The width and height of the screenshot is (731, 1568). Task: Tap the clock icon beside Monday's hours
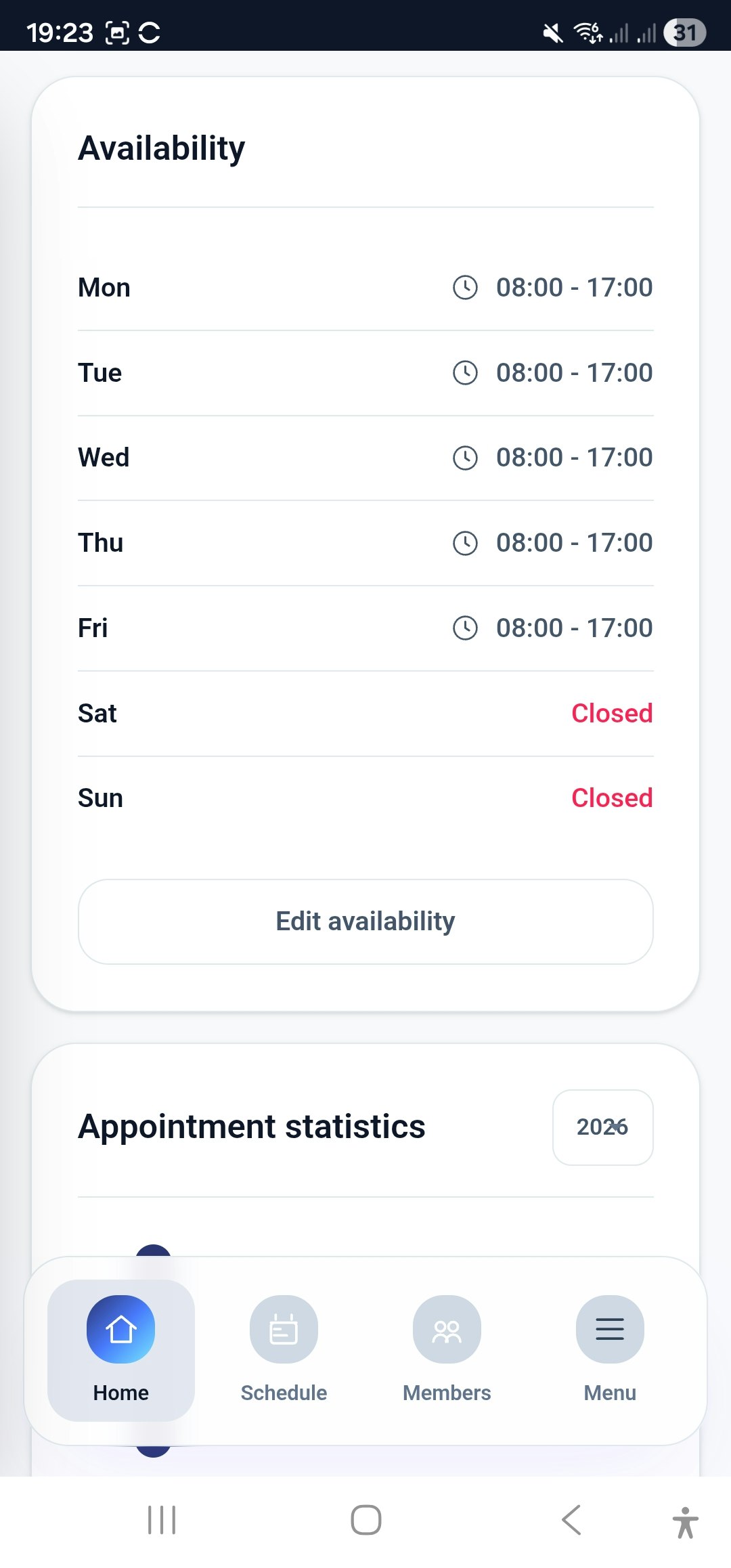pyautogui.click(x=466, y=287)
